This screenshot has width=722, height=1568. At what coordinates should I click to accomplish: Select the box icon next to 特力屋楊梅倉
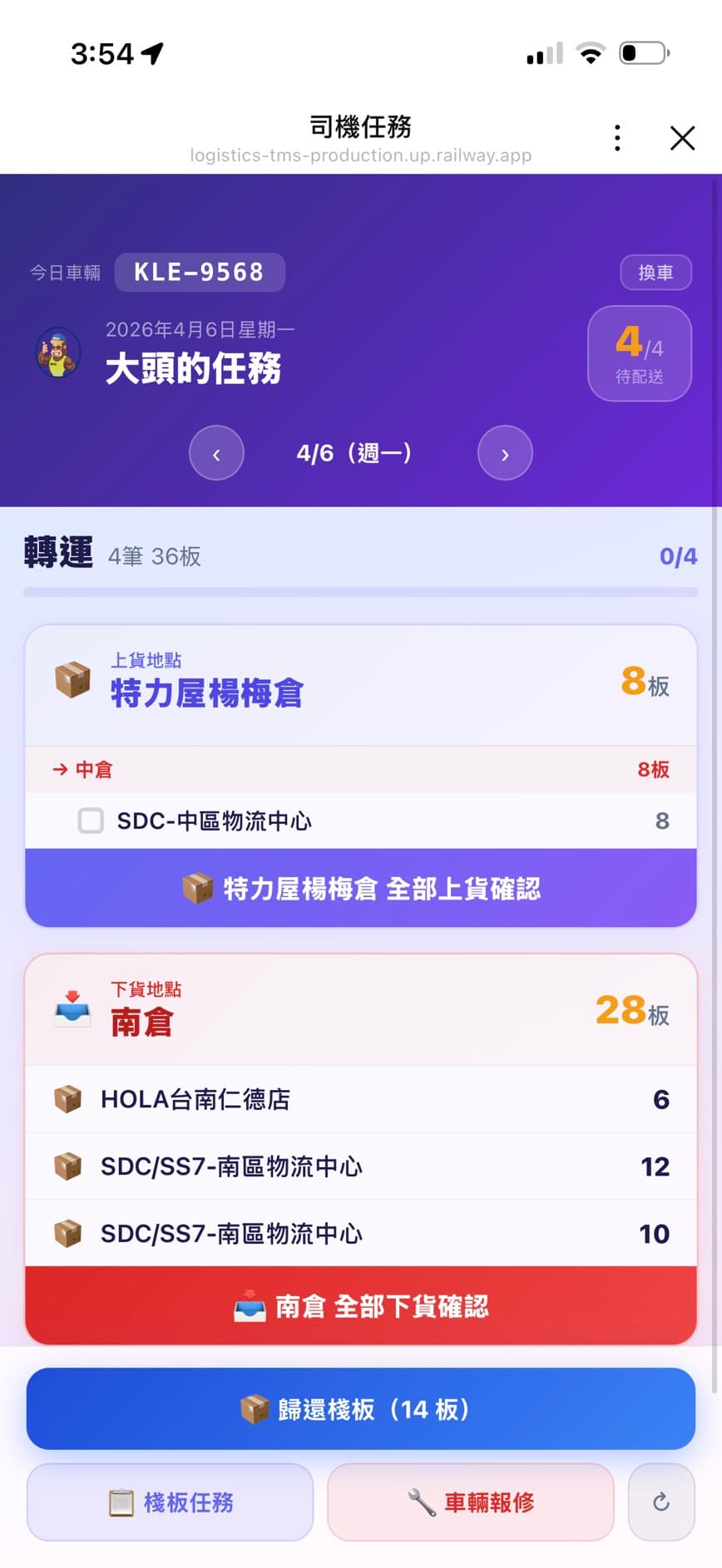point(72,678)
